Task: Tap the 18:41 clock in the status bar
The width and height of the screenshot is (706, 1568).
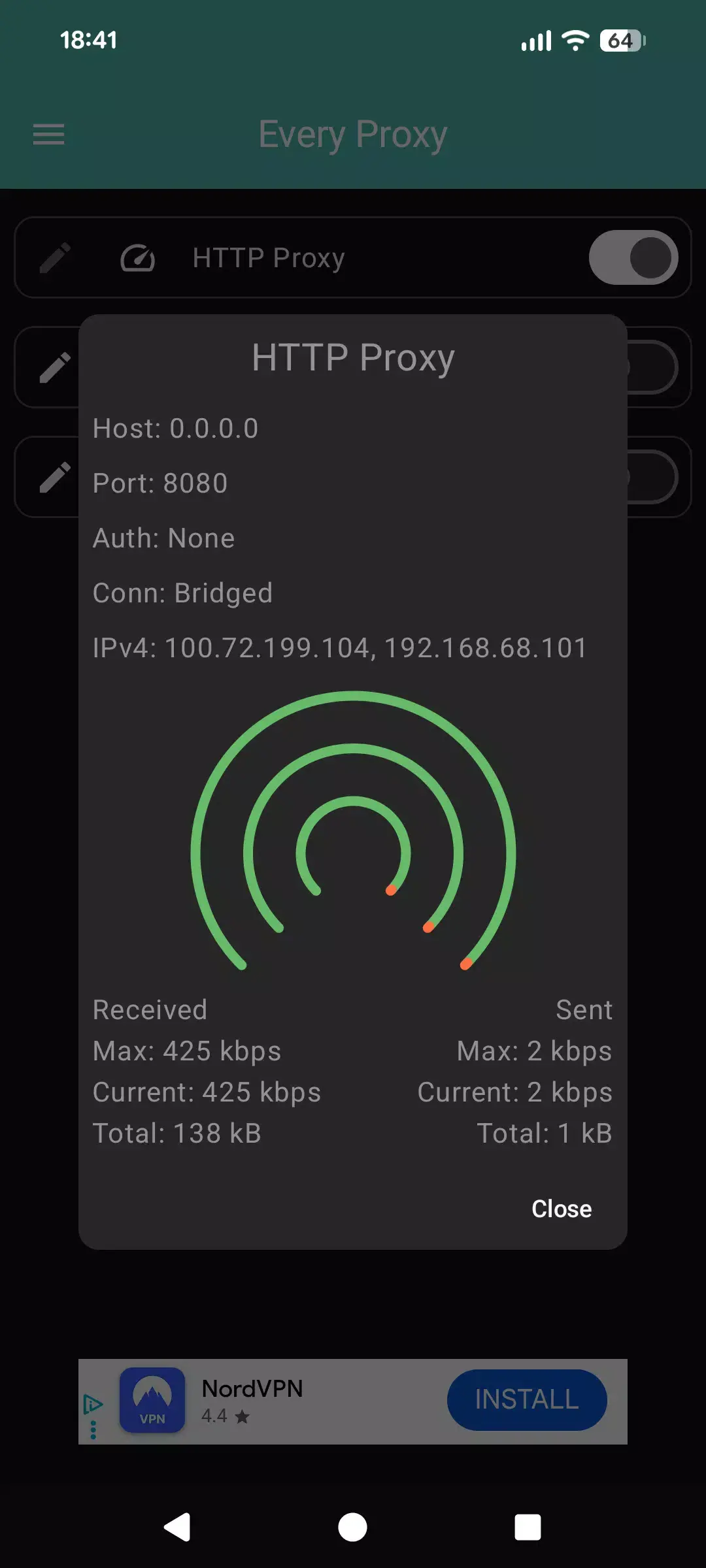Action: click(88, 41)
